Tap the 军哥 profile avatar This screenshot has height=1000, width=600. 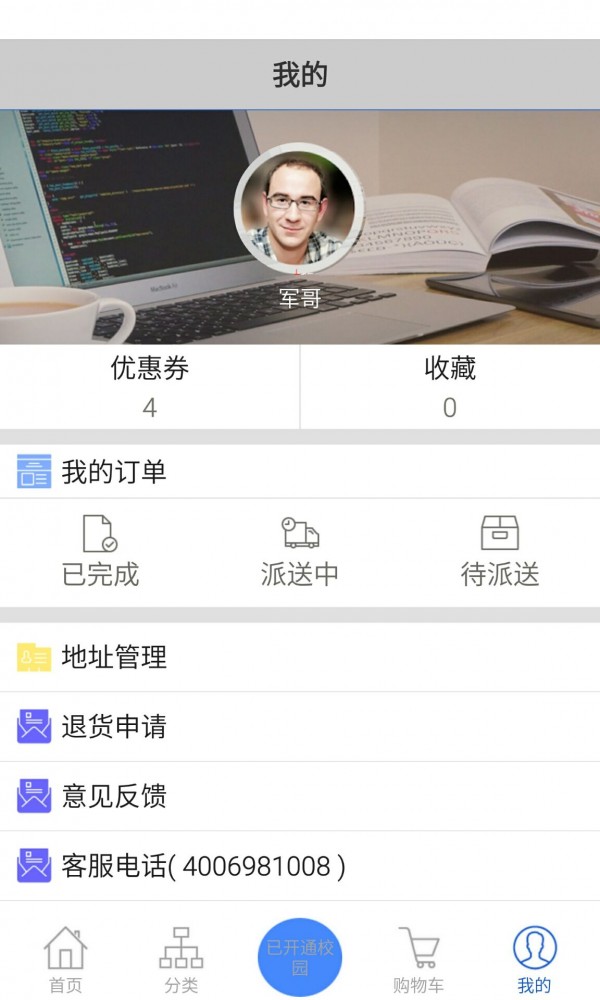click(x=299, y=209)
